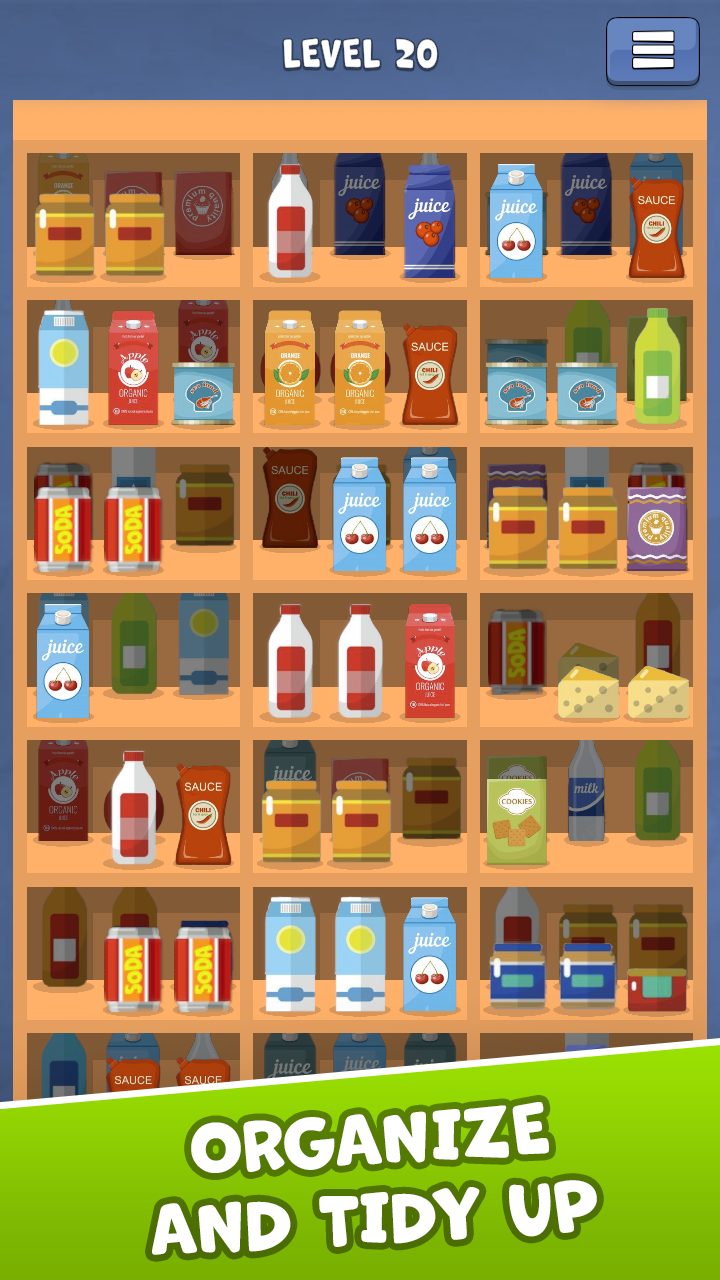The width and height of the screenshot is (720, 1280).
Task: Open the hamburger menu
Action: (652, 50)
